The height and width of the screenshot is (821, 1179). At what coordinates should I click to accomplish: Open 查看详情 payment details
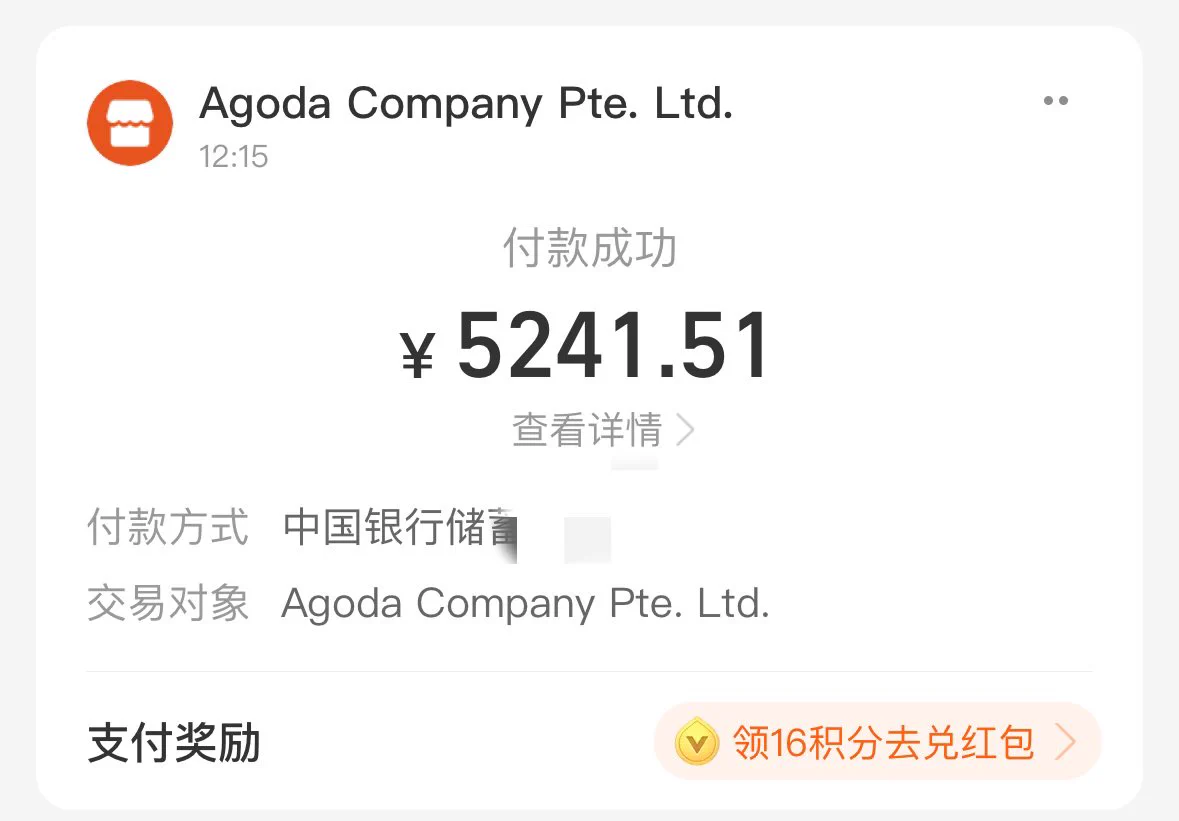(602, 431)
